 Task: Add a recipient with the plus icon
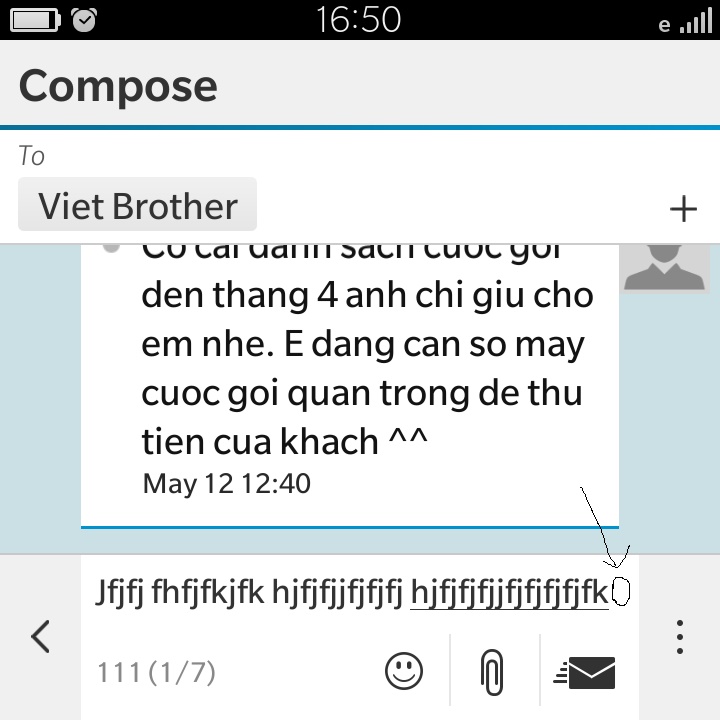click(683, 208)
